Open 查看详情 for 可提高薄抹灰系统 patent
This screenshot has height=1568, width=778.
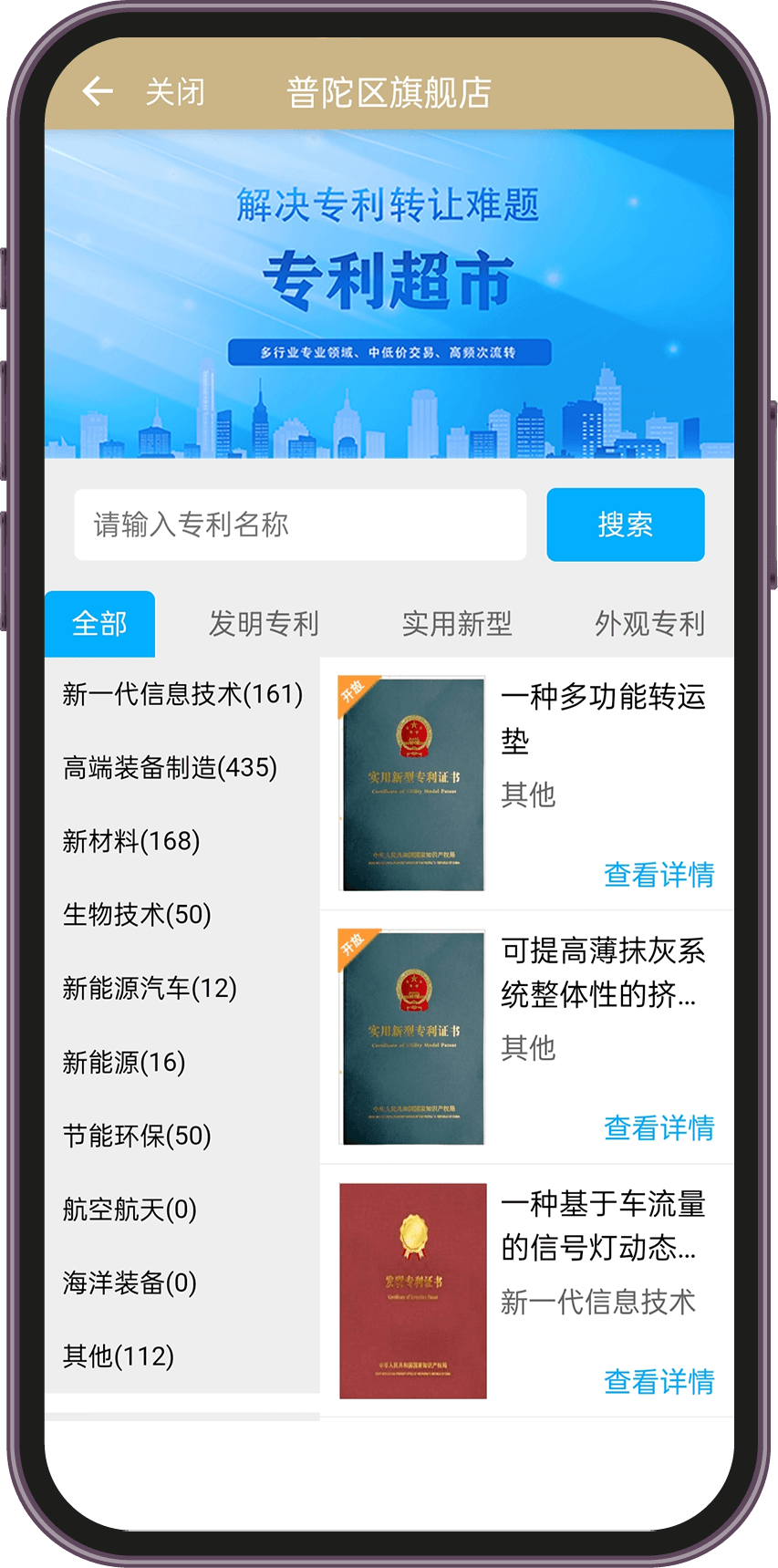click(x=659, y=1128)
